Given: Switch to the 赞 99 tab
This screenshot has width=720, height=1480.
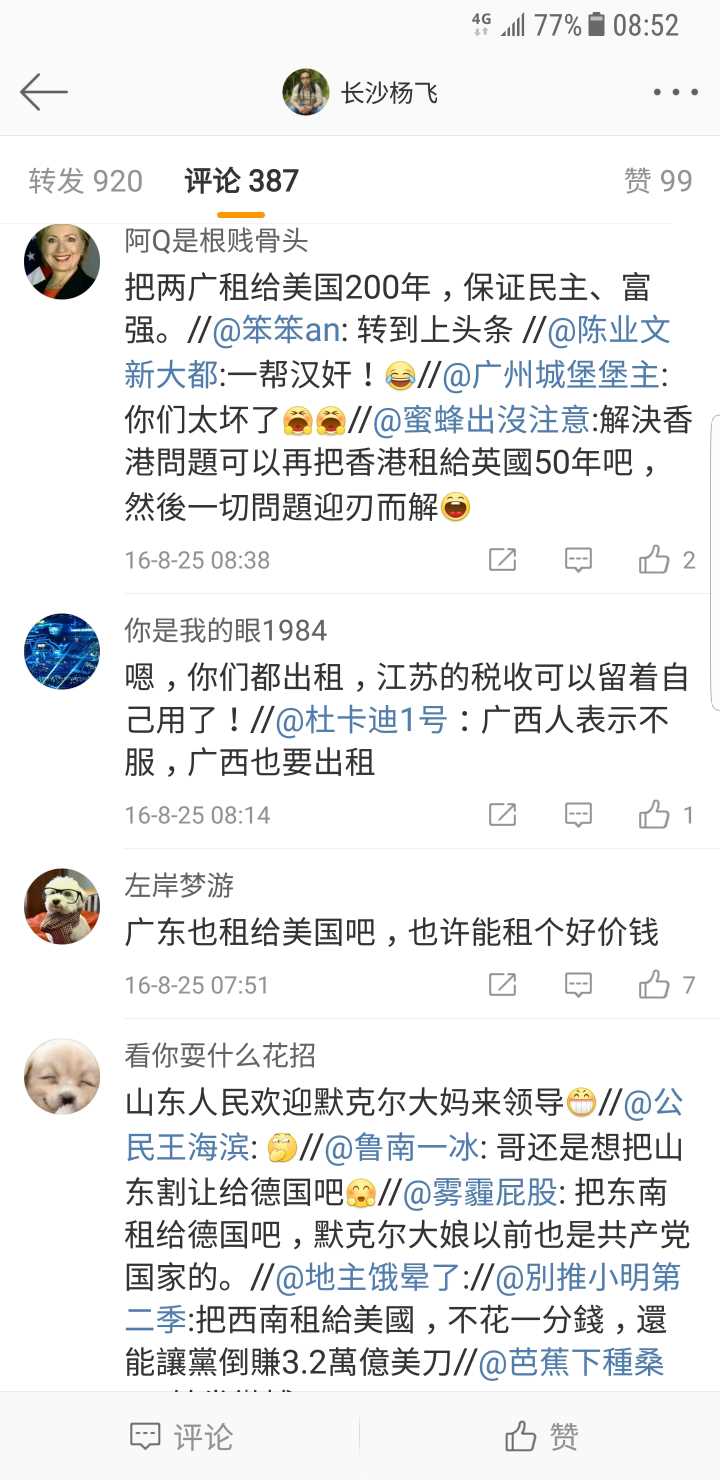Looking at the screenshot, I should 657,181.
